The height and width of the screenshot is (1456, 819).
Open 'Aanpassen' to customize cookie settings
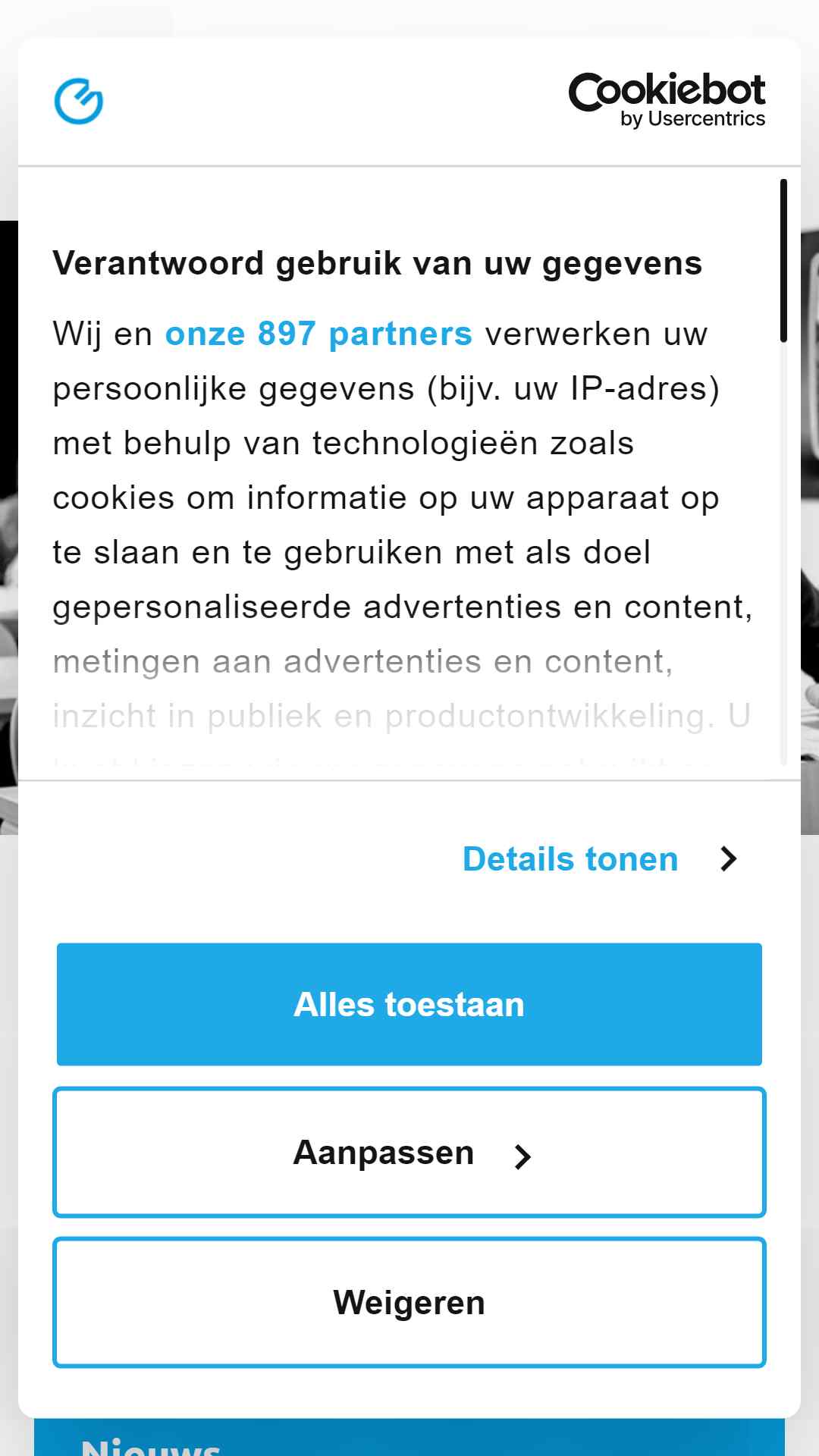click(409, 1152)
